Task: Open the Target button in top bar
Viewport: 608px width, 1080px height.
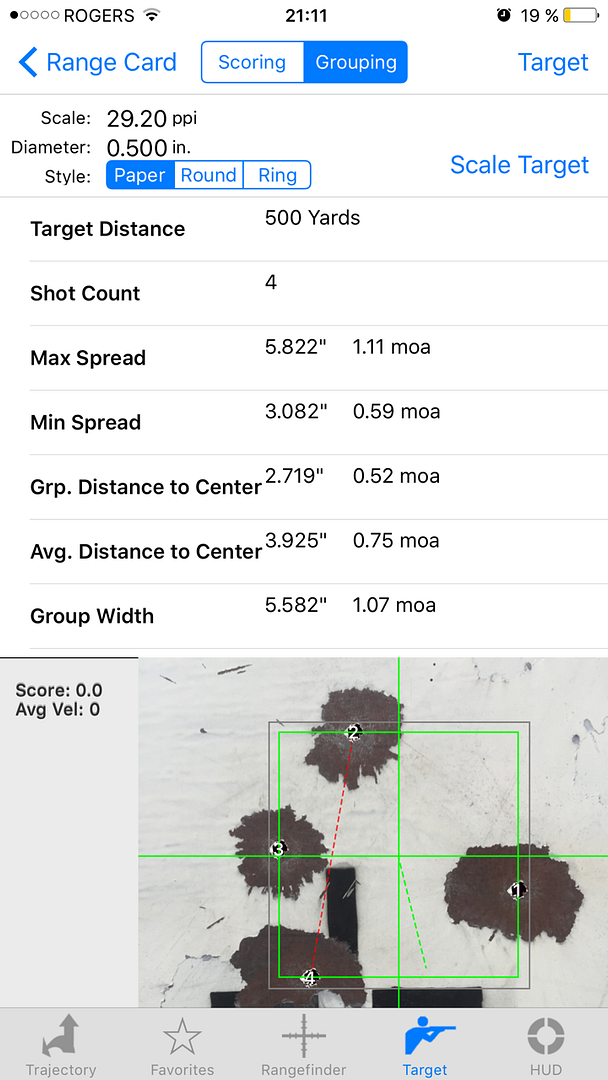Action: pos(553,62)
